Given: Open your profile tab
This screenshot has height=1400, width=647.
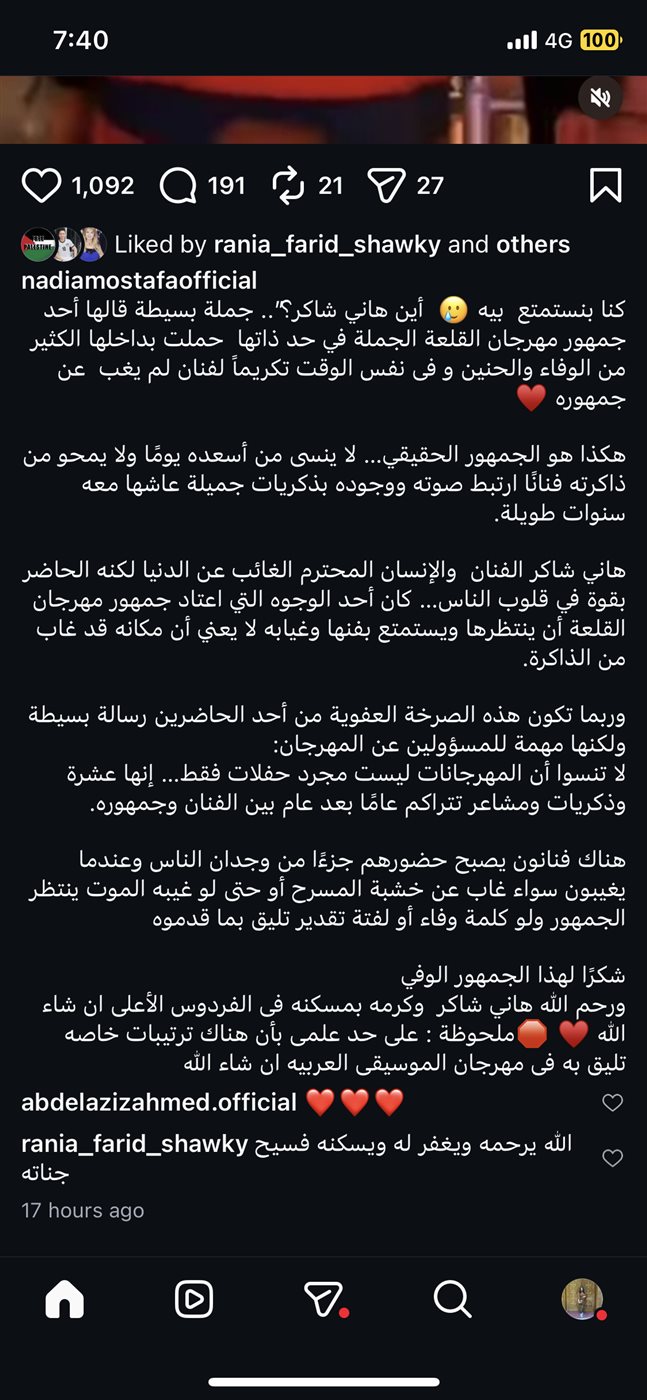Looking at the screenshot, I should 583,1299.
